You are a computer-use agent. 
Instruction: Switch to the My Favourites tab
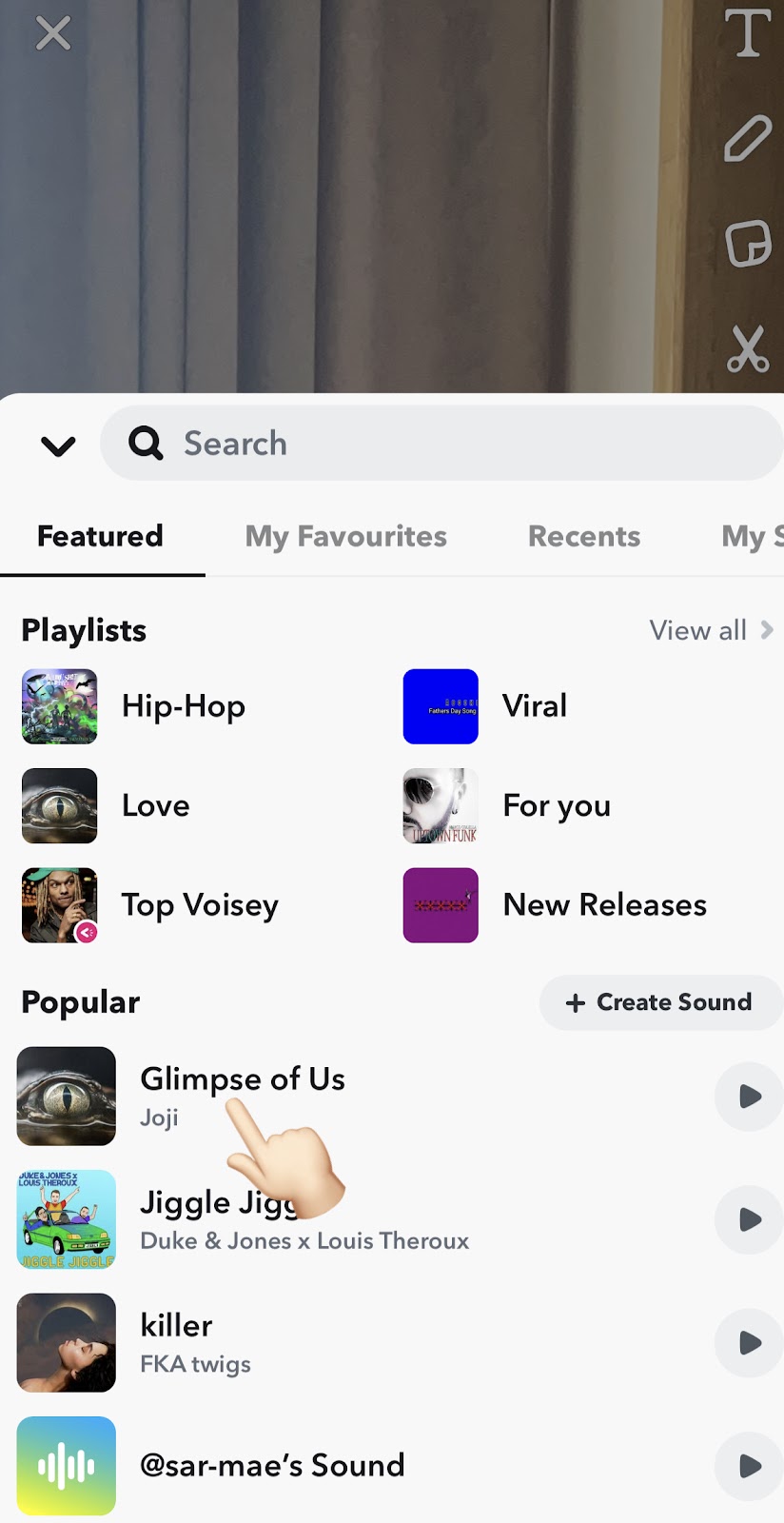[x=345, y=536]
